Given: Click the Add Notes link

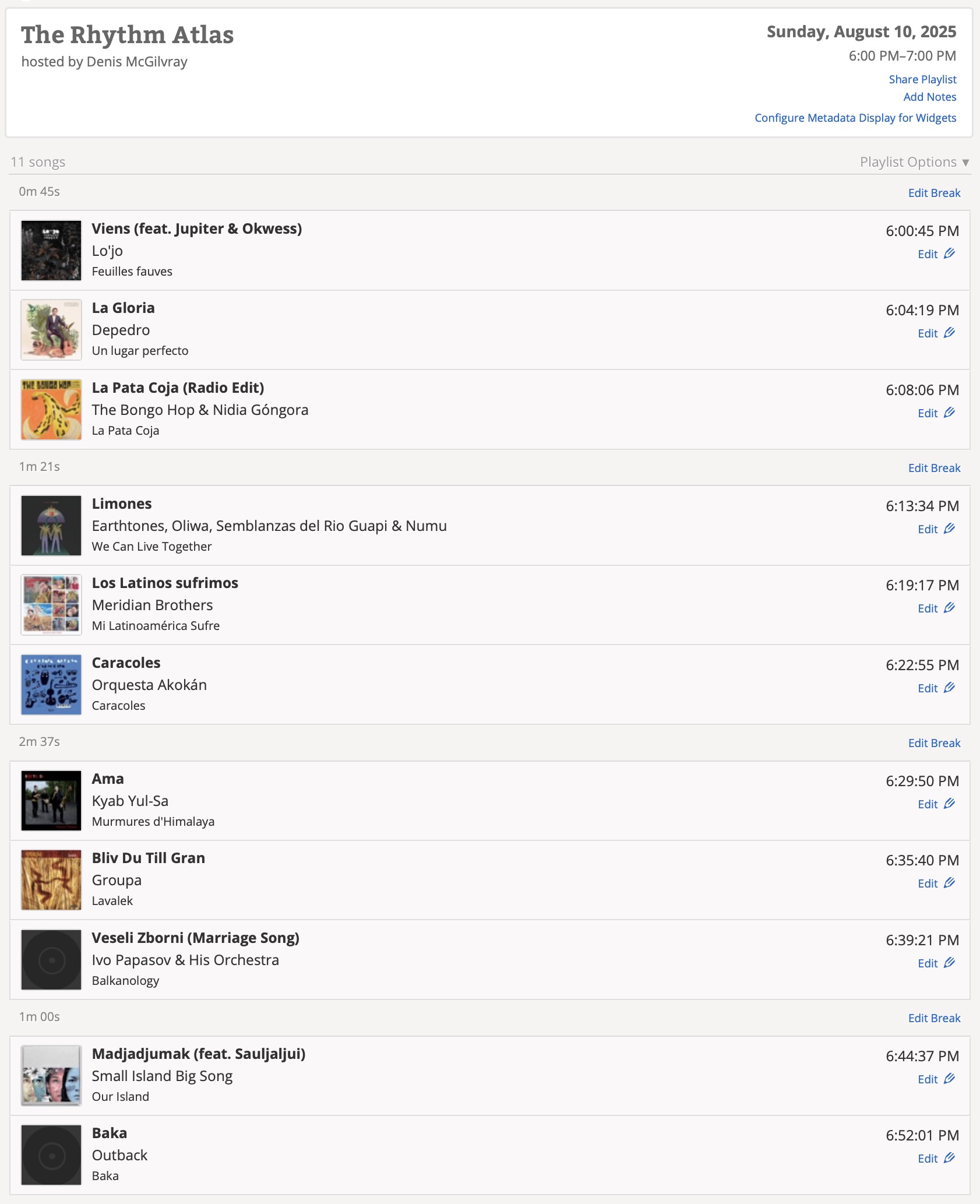Looking at the screenshot, I should point(929,97).
